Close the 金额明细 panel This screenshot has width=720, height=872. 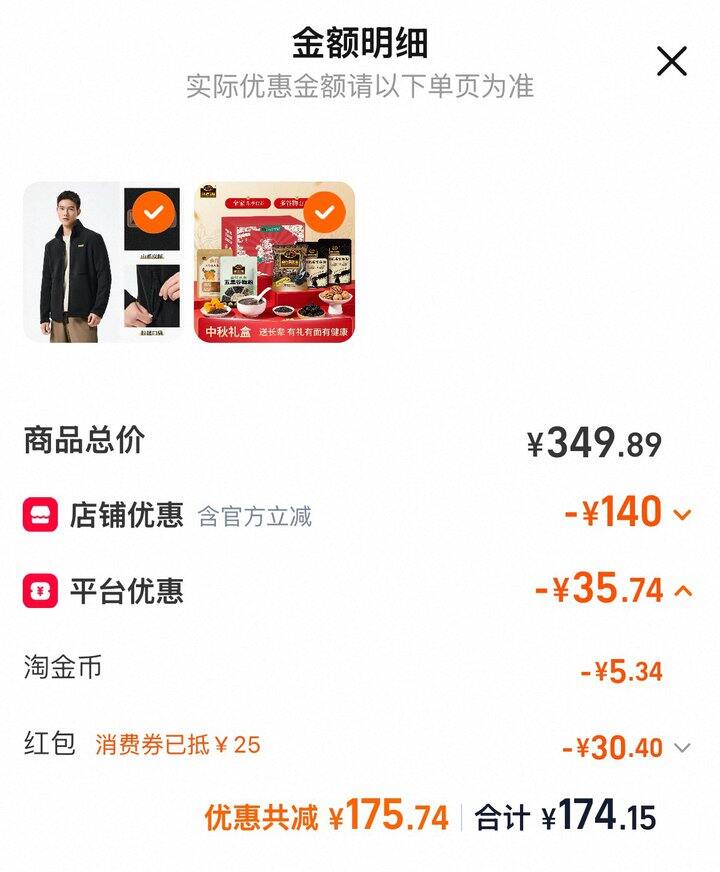672,61
